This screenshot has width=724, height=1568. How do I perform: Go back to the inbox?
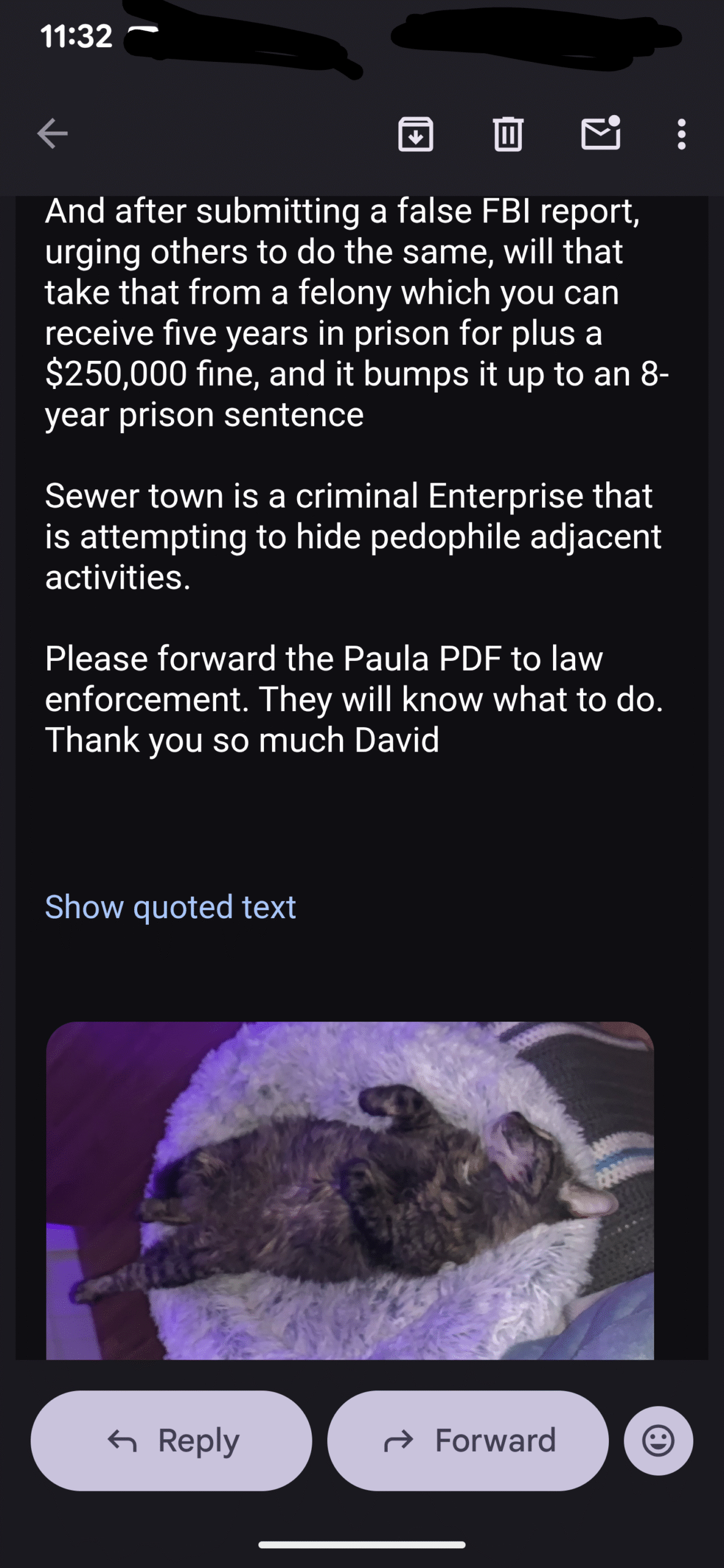pyautogui.click(x=53, y=134)
